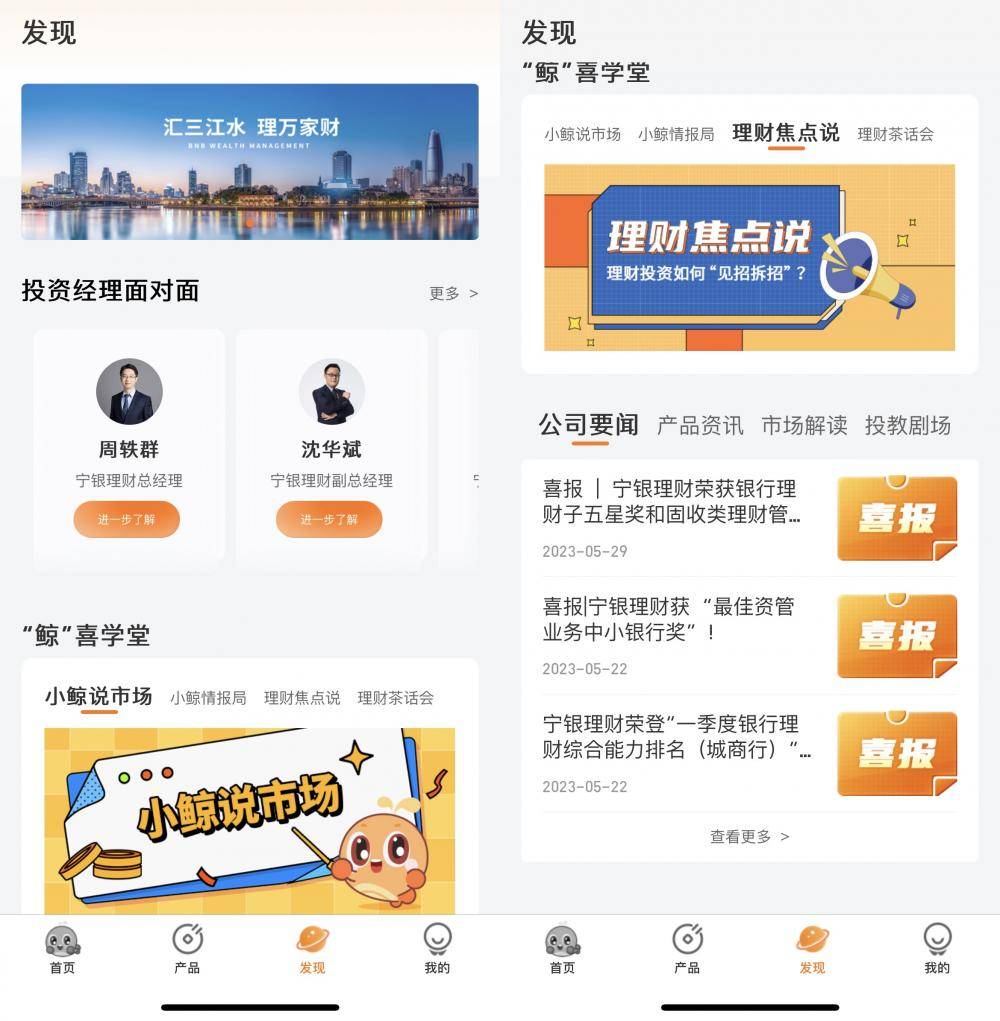The image size is (1000, 1021).
Task: Tap 进一步了解 under 周轶群
Action: point(128,520)
